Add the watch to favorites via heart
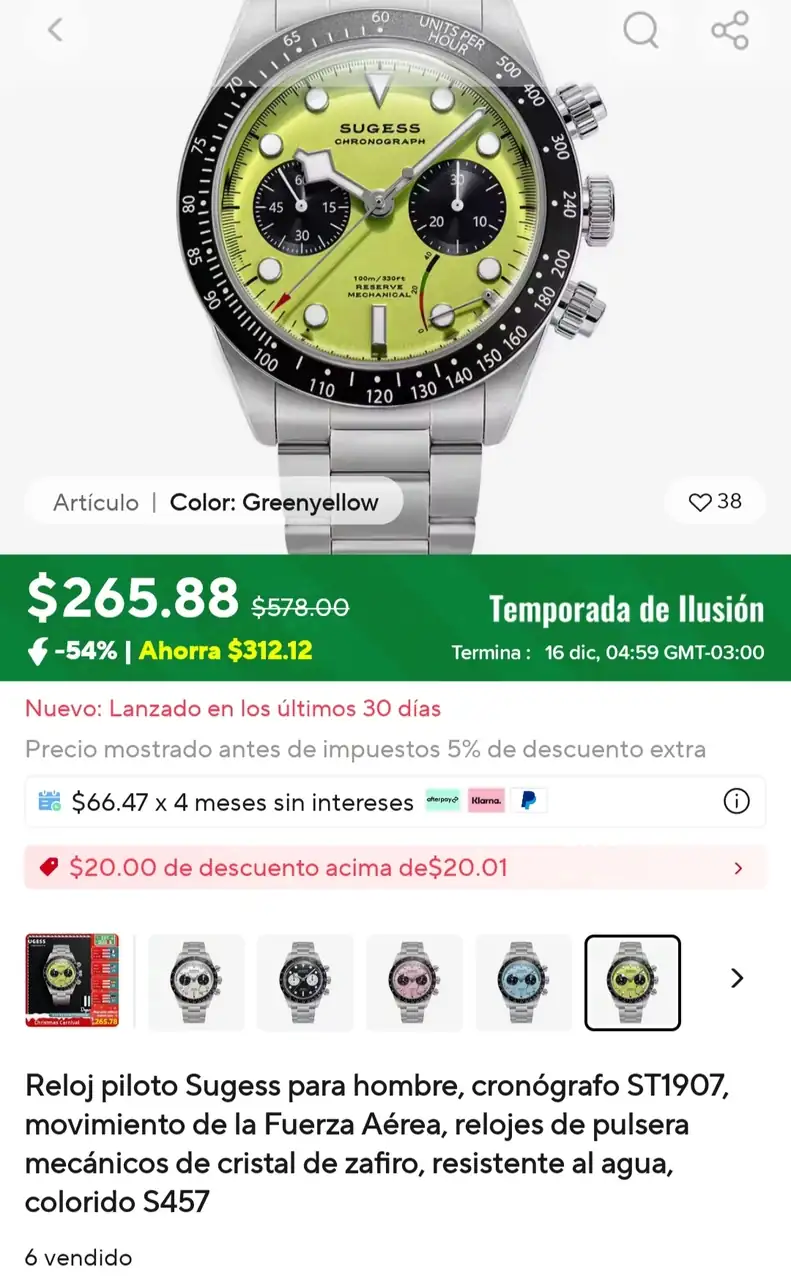This screenshot has height=1280, width=791. tap(715, 502)
